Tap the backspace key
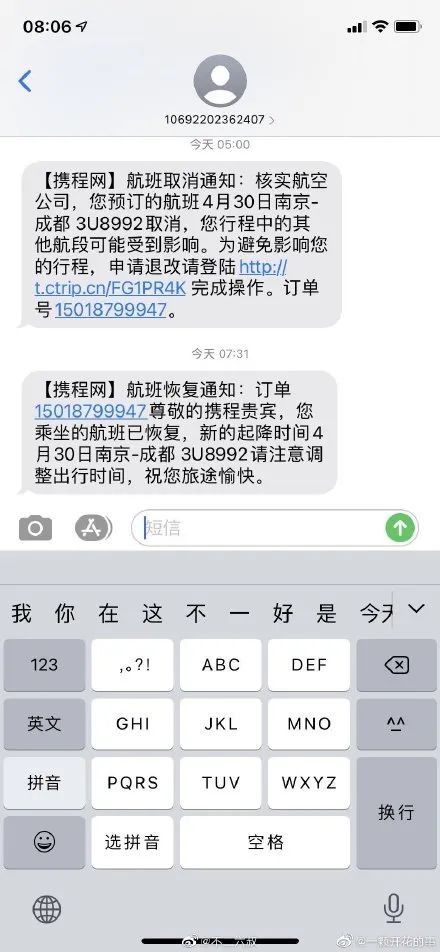Viewport: 440px width, 952px height. click(x=396, y=665)
